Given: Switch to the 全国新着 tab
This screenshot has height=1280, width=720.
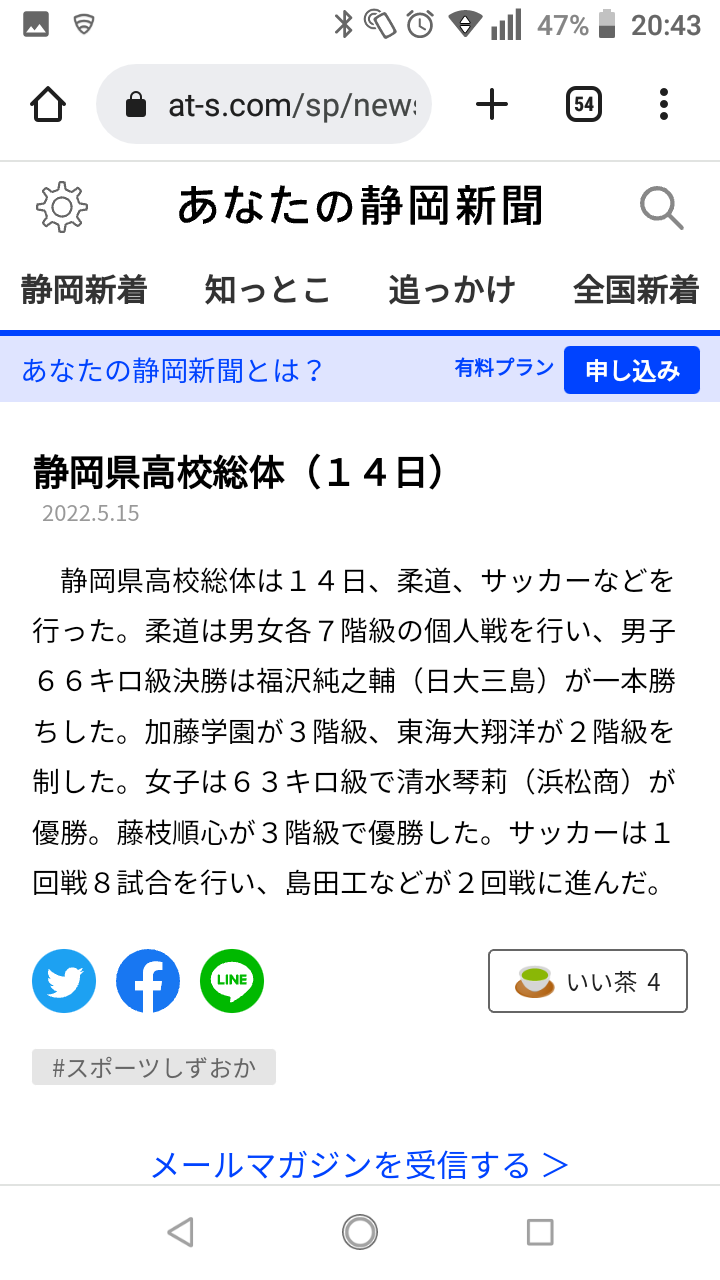Looking at the screenshot, I should (x=636, y=290).
